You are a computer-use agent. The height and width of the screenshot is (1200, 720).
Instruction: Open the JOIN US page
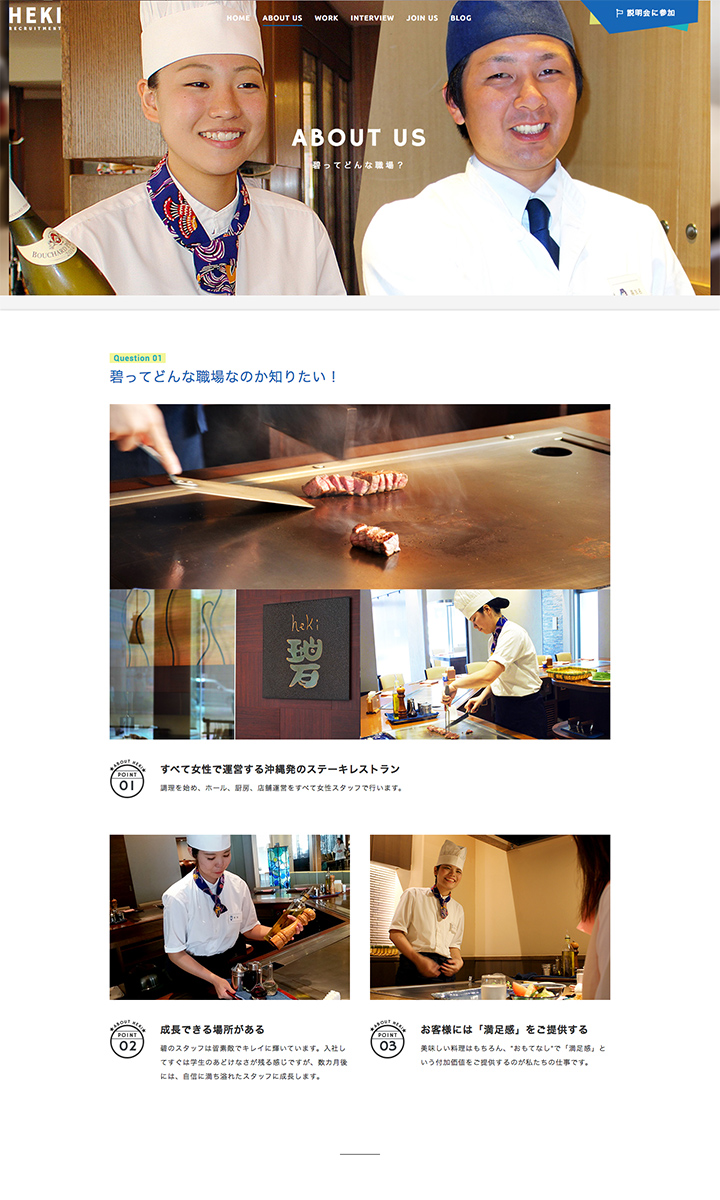point(422,18)
